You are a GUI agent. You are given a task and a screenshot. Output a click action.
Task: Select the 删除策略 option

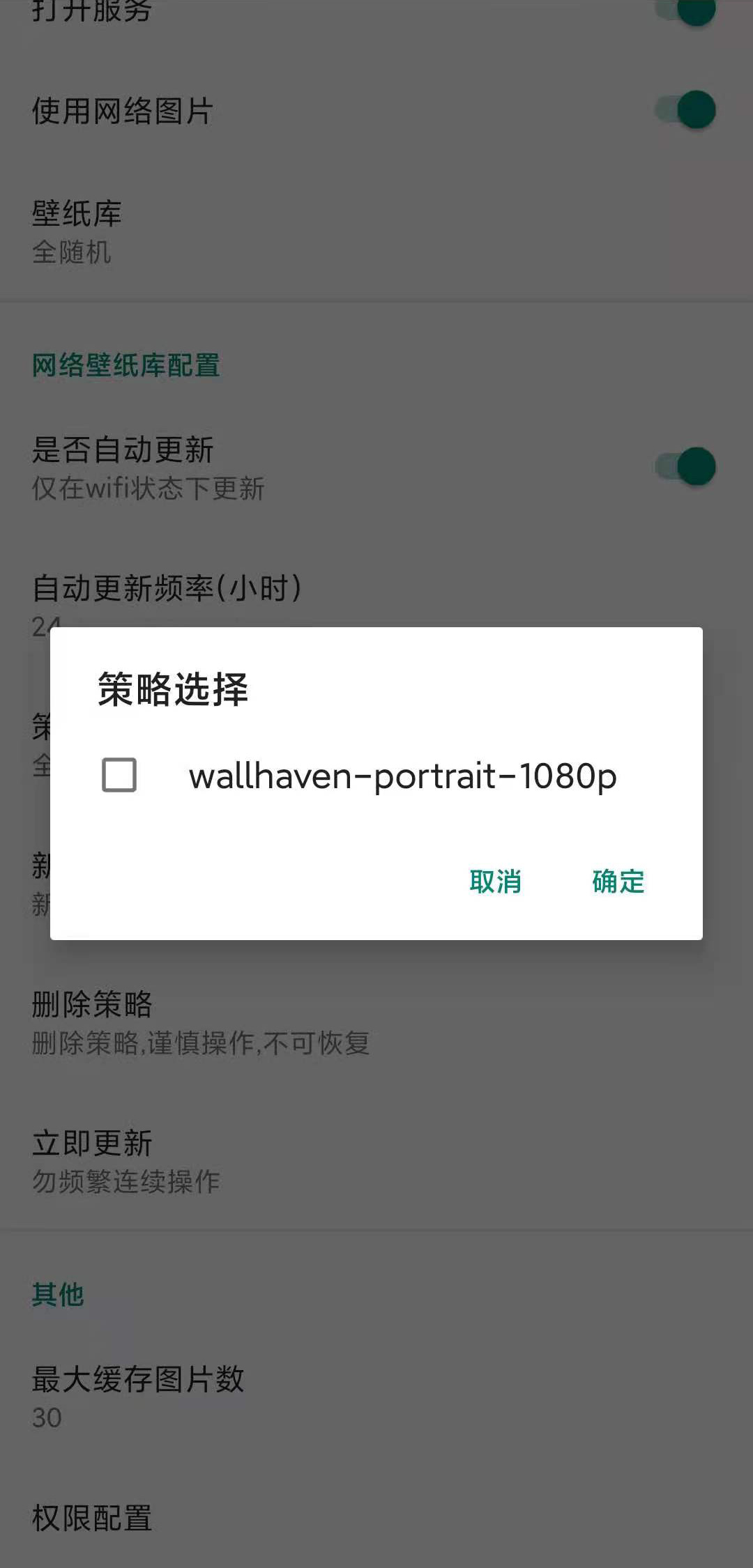pos(91,1004)
